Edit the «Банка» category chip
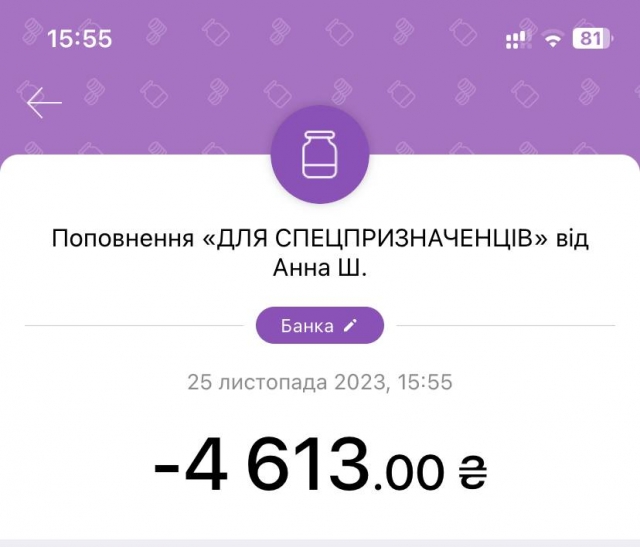This screenshot has width=640, height=547. point(319,326)
